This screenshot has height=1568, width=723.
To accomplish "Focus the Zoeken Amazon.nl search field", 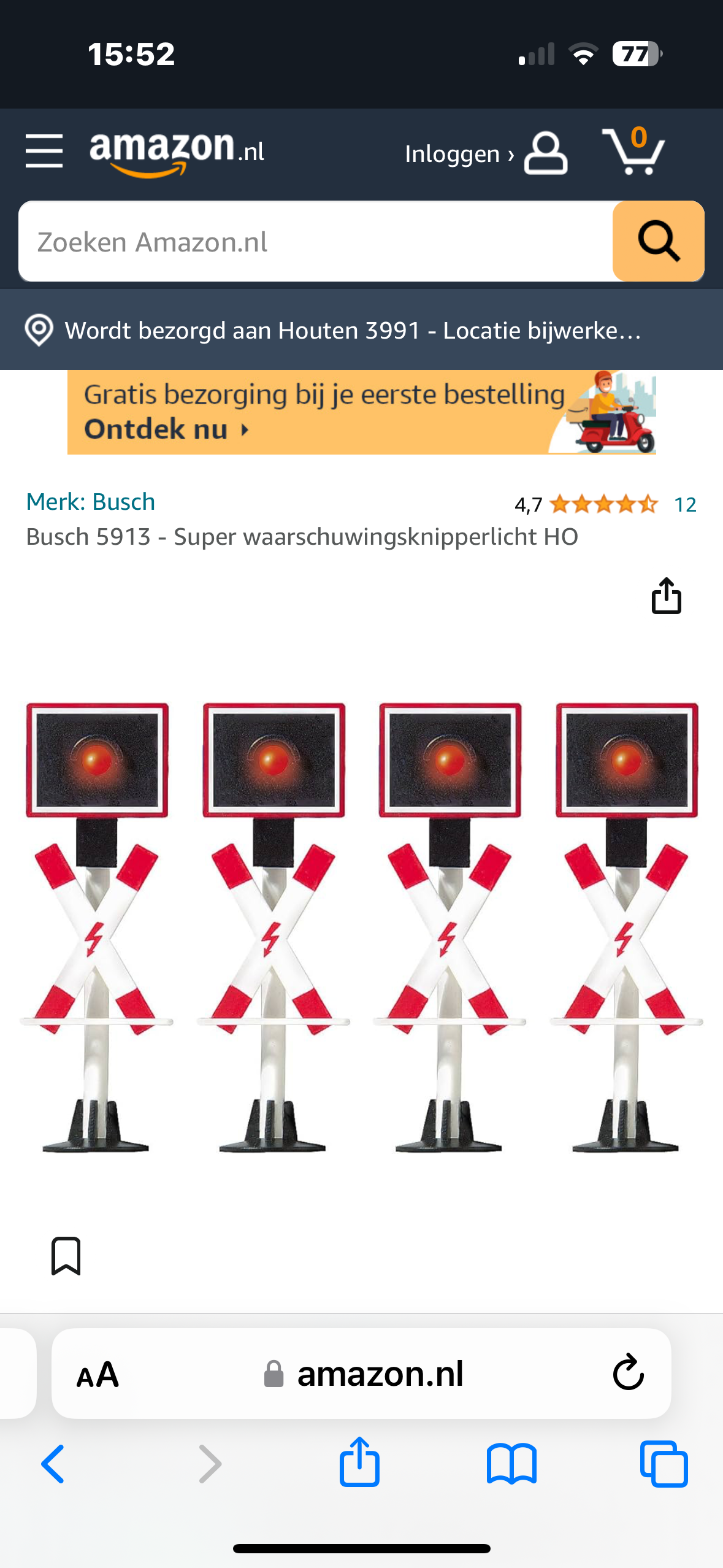I will click(x=316, y=242).
